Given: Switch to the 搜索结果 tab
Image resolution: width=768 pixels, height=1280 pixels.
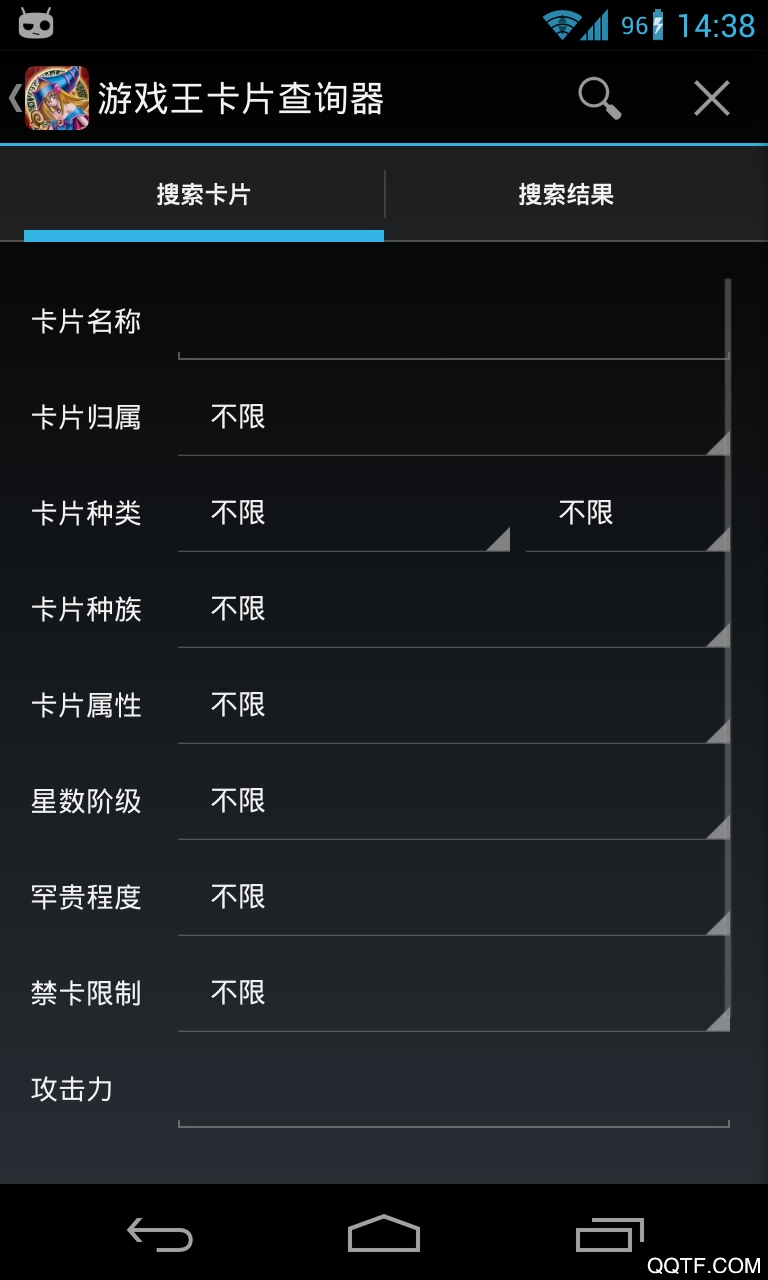Looking at the screenshot, I should tap(565, 194).
